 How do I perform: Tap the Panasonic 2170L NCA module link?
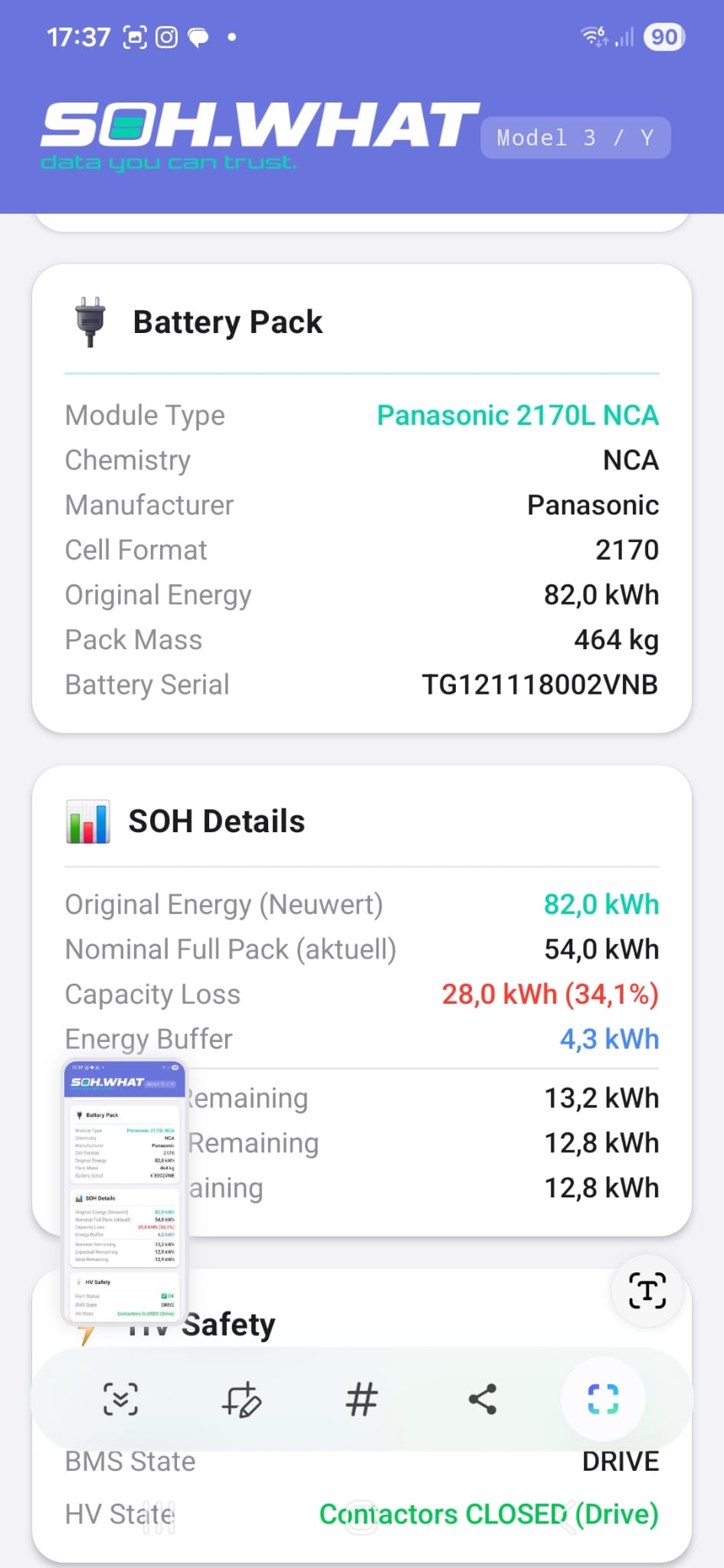tap(517, 414)
